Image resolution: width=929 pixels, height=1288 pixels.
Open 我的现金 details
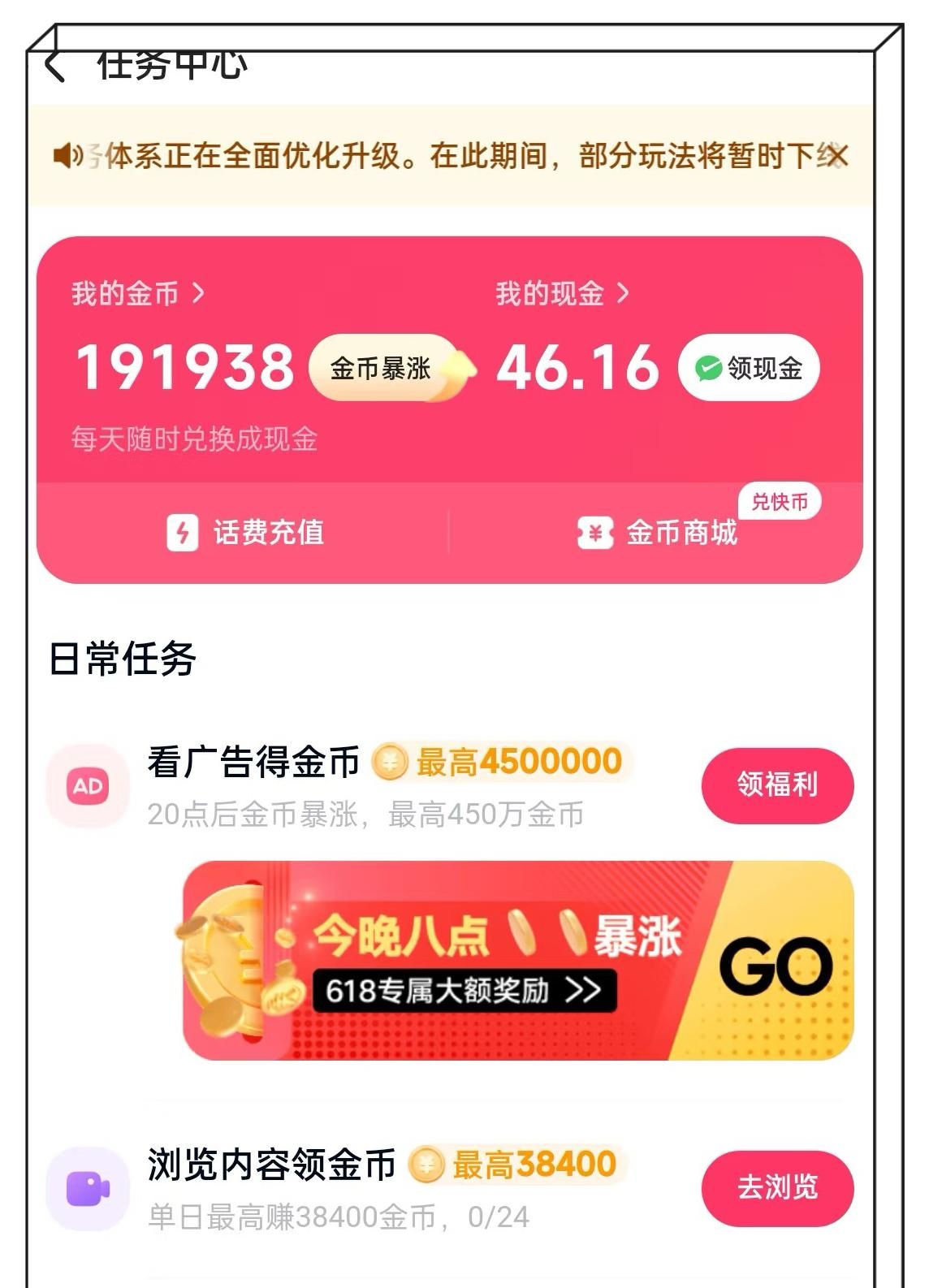click(x=562, y=293)
